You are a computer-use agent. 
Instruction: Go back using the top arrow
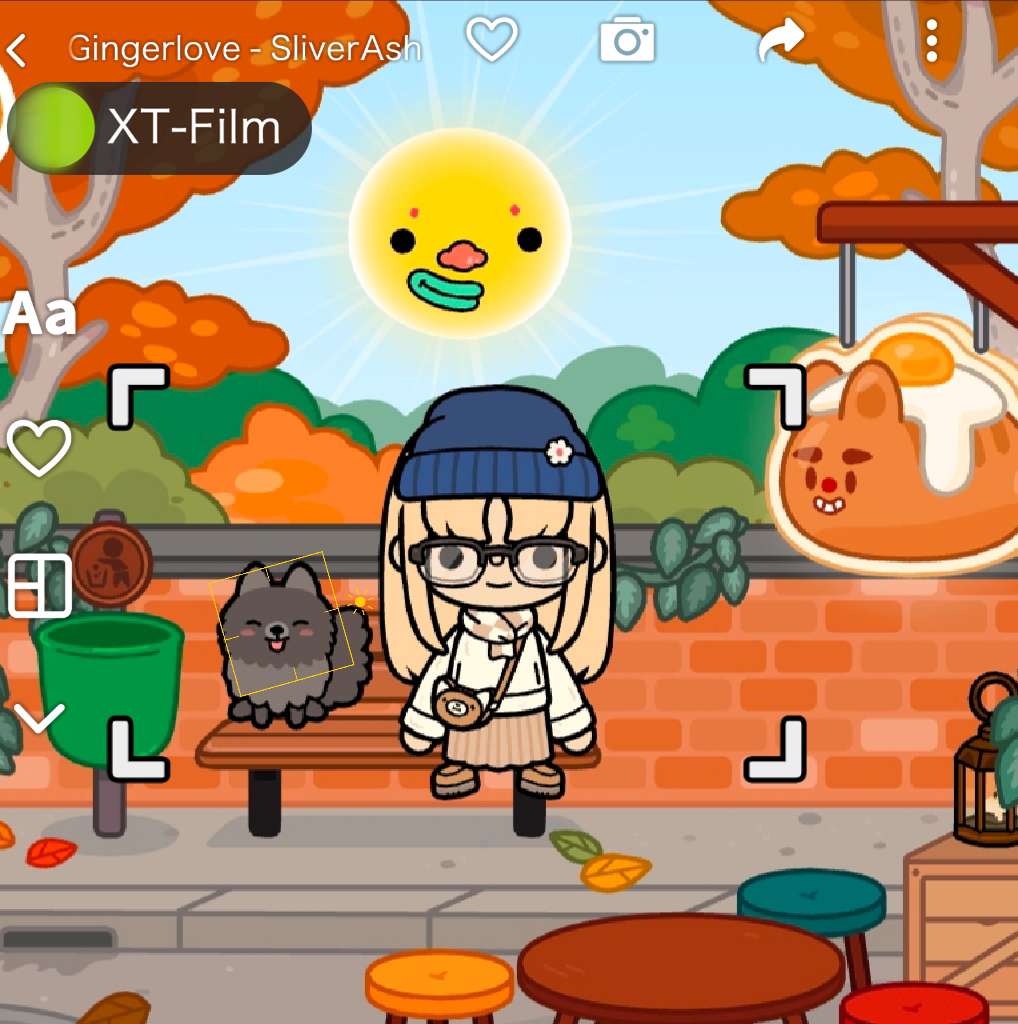pos(17,48)
